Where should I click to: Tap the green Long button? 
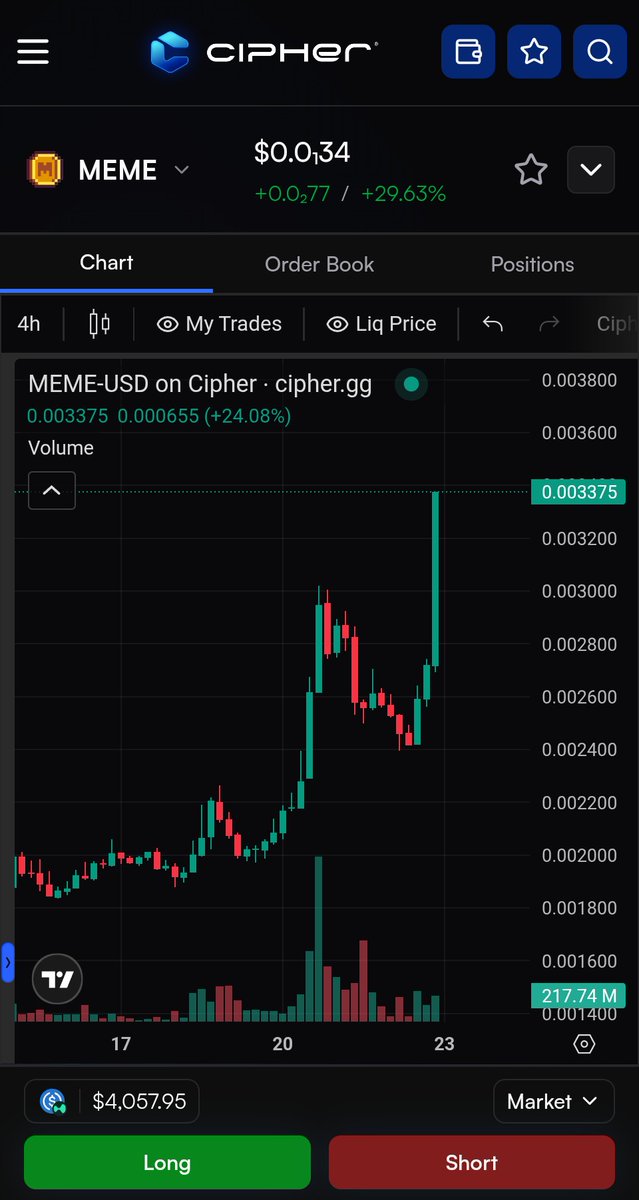click(x=167, y=1163)
